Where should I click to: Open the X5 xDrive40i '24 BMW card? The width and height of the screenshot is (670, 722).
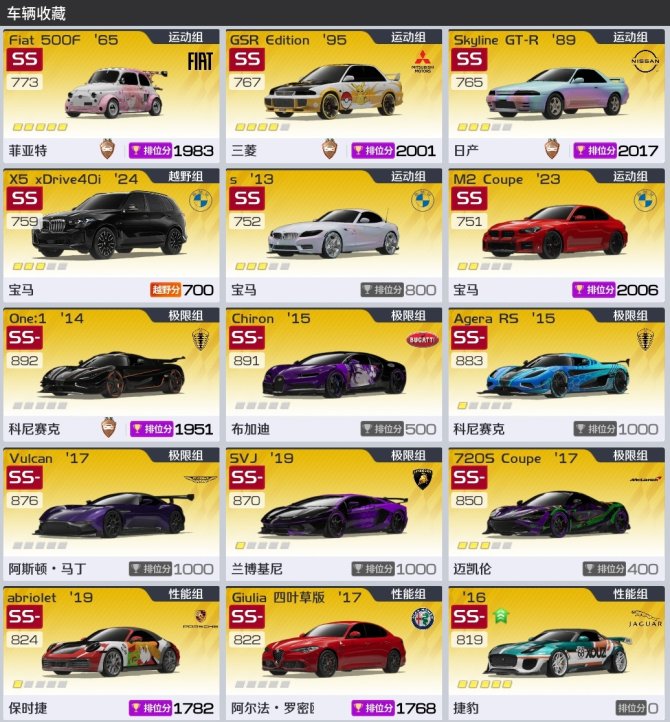(x=111, y=236)
